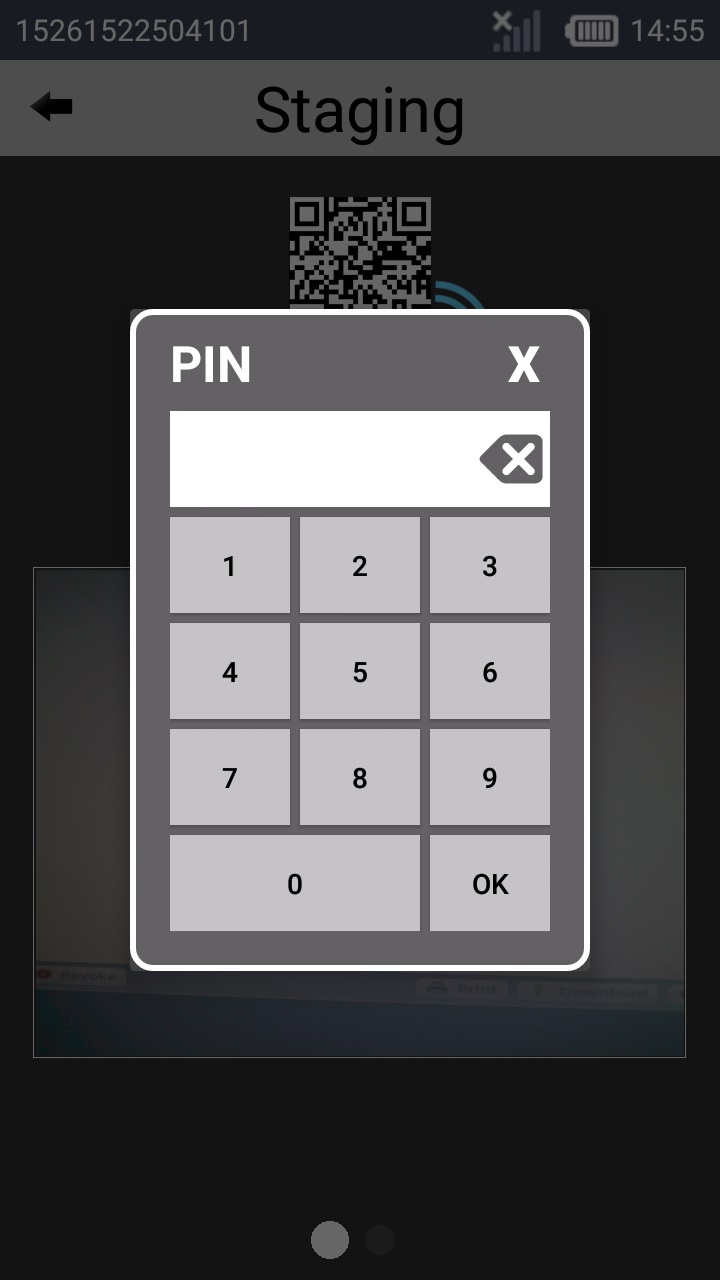Tap the battery indicator in the status bar
The height and width of the screenshot is (1280, 720).
[592, 31]
